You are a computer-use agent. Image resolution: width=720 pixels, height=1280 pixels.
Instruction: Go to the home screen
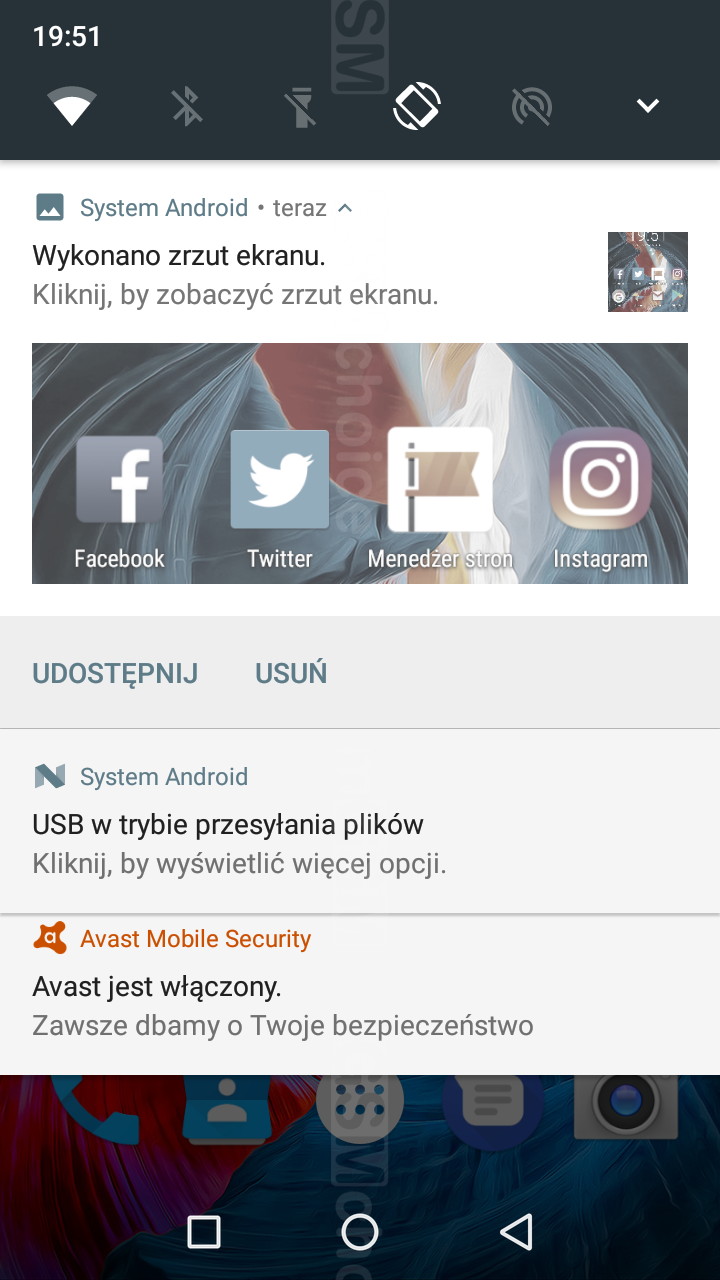(x=360, y=1232)
